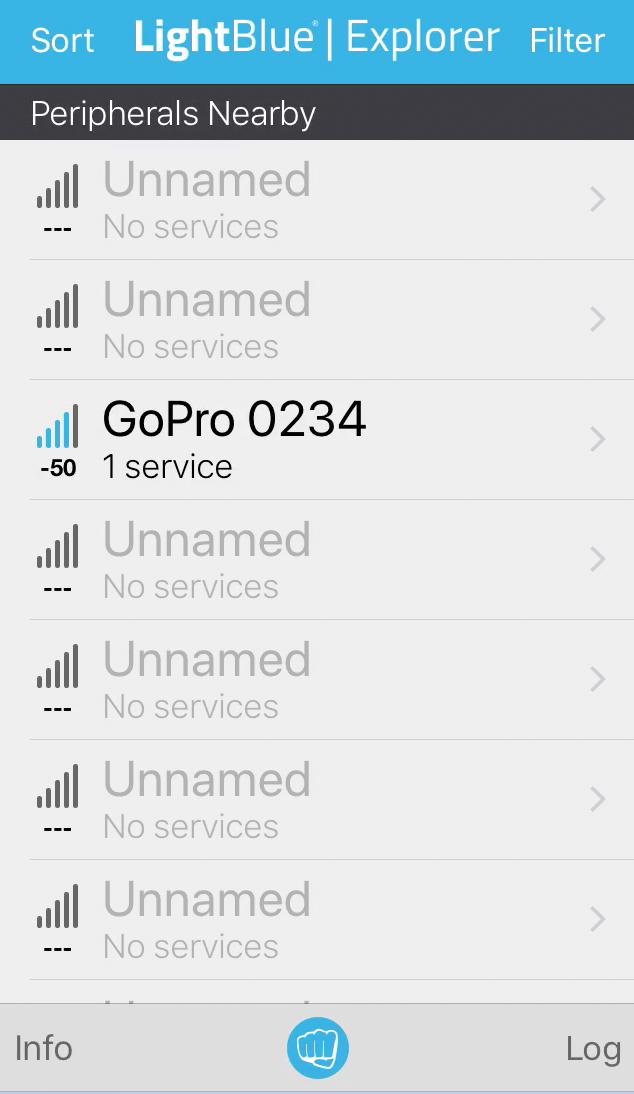Open the Sort options

click(62, 40)
